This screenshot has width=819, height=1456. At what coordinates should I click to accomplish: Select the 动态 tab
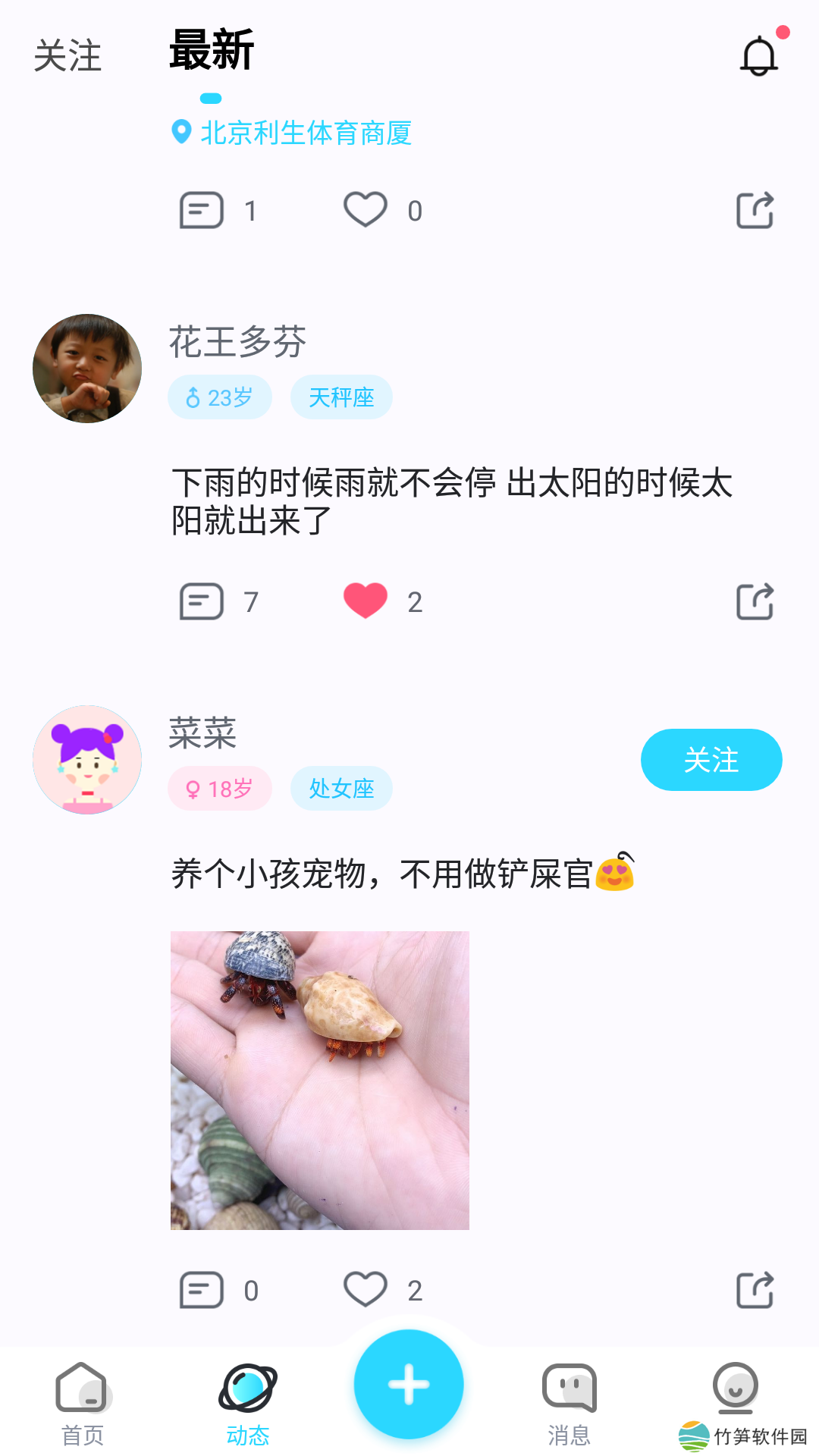tap(248, 1403)
